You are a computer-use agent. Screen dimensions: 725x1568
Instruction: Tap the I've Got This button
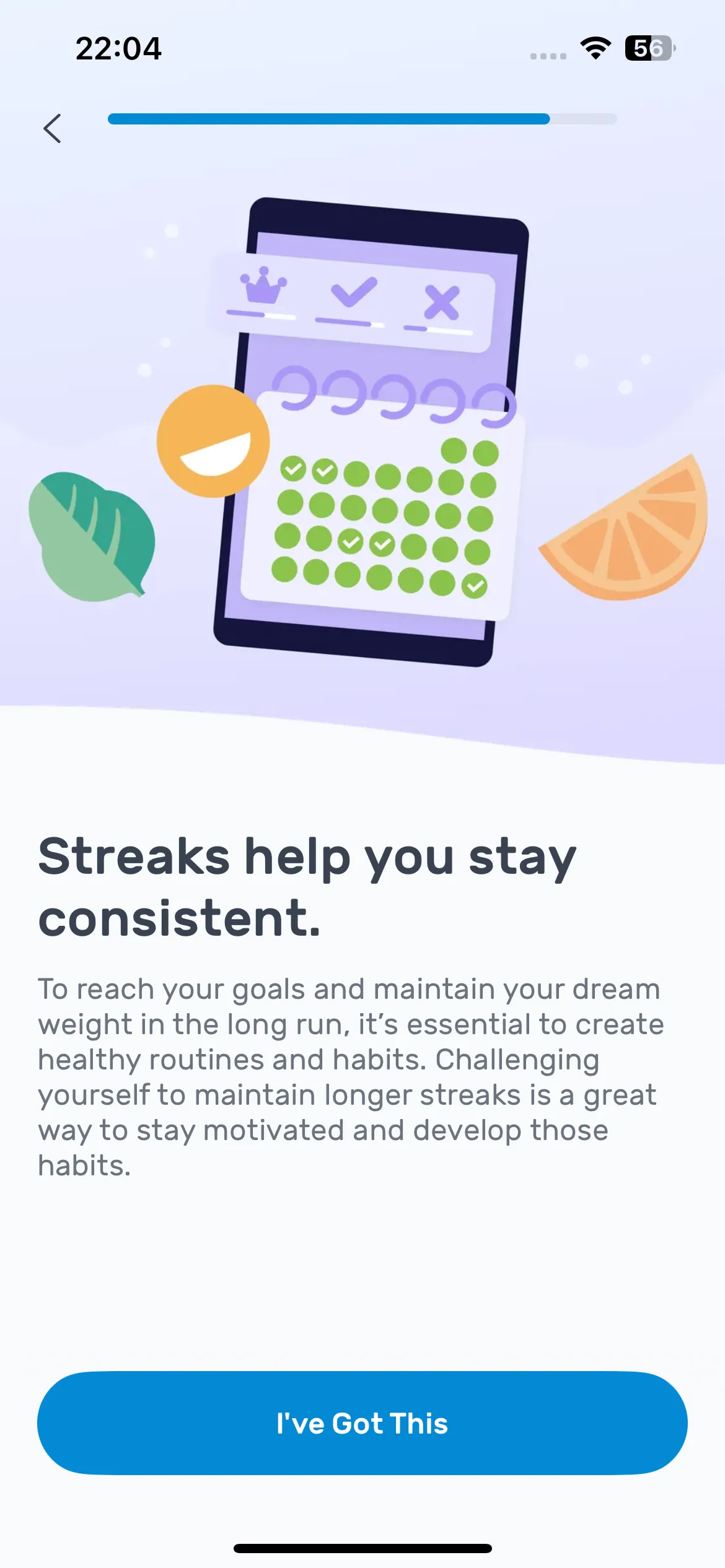[x=362, y=1423]
